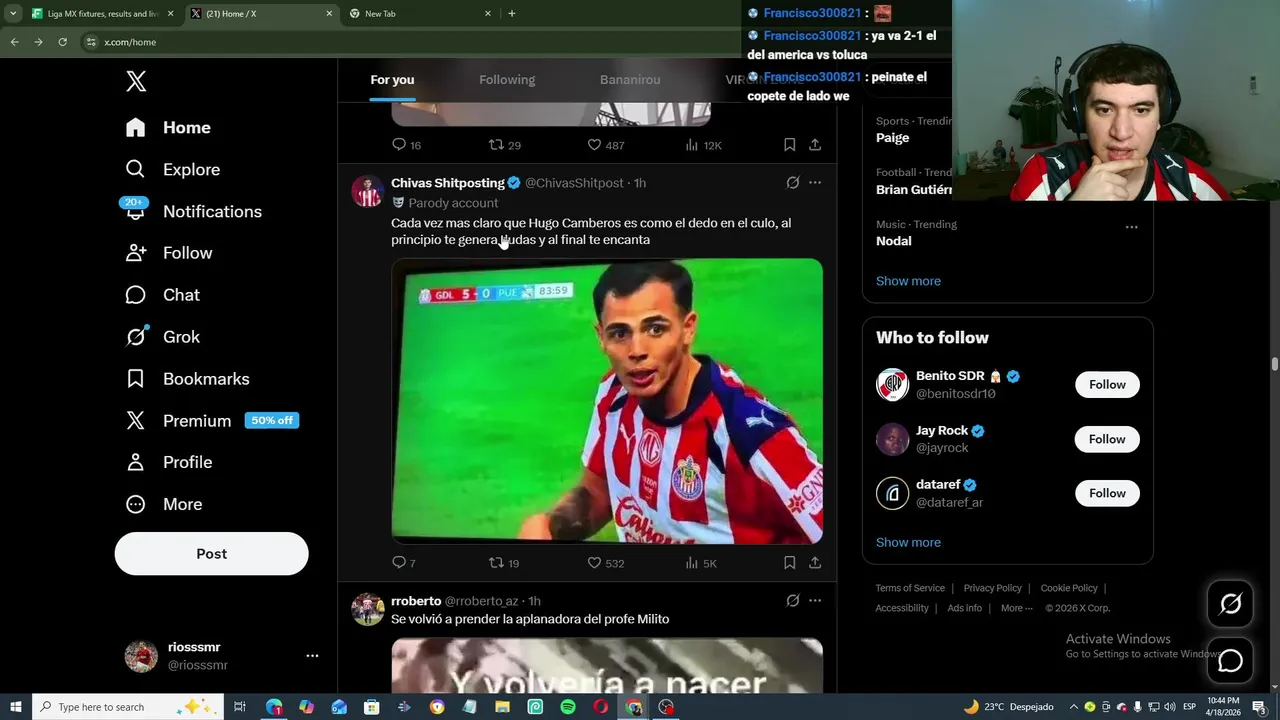Switch to the Bananirou tab
Viewport: 1280px width, 720px height.
[x=630, y=80]
